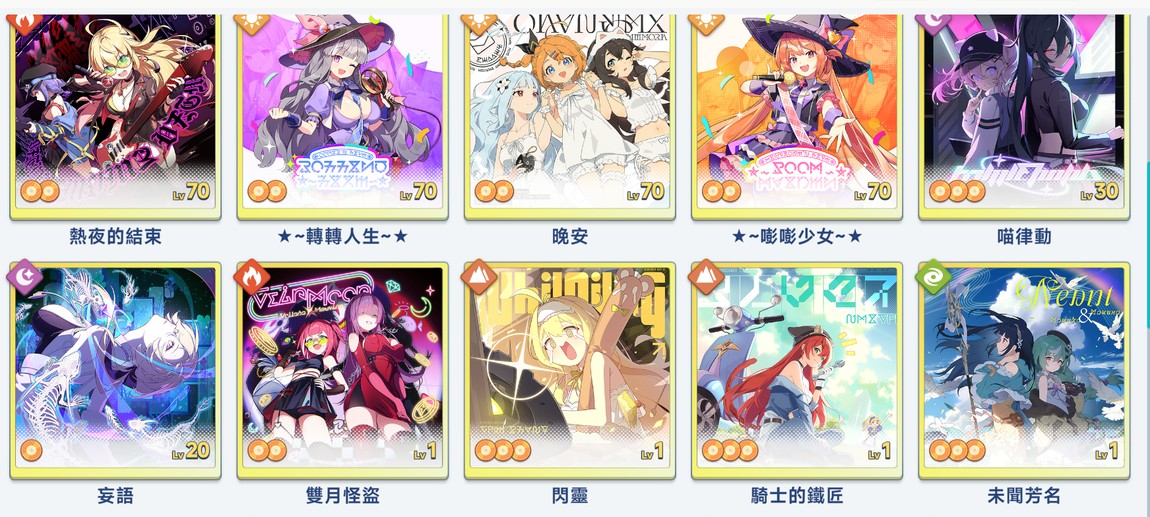Tap the 喵律動 card
1150x517 pixels.
pos(1024,110)
